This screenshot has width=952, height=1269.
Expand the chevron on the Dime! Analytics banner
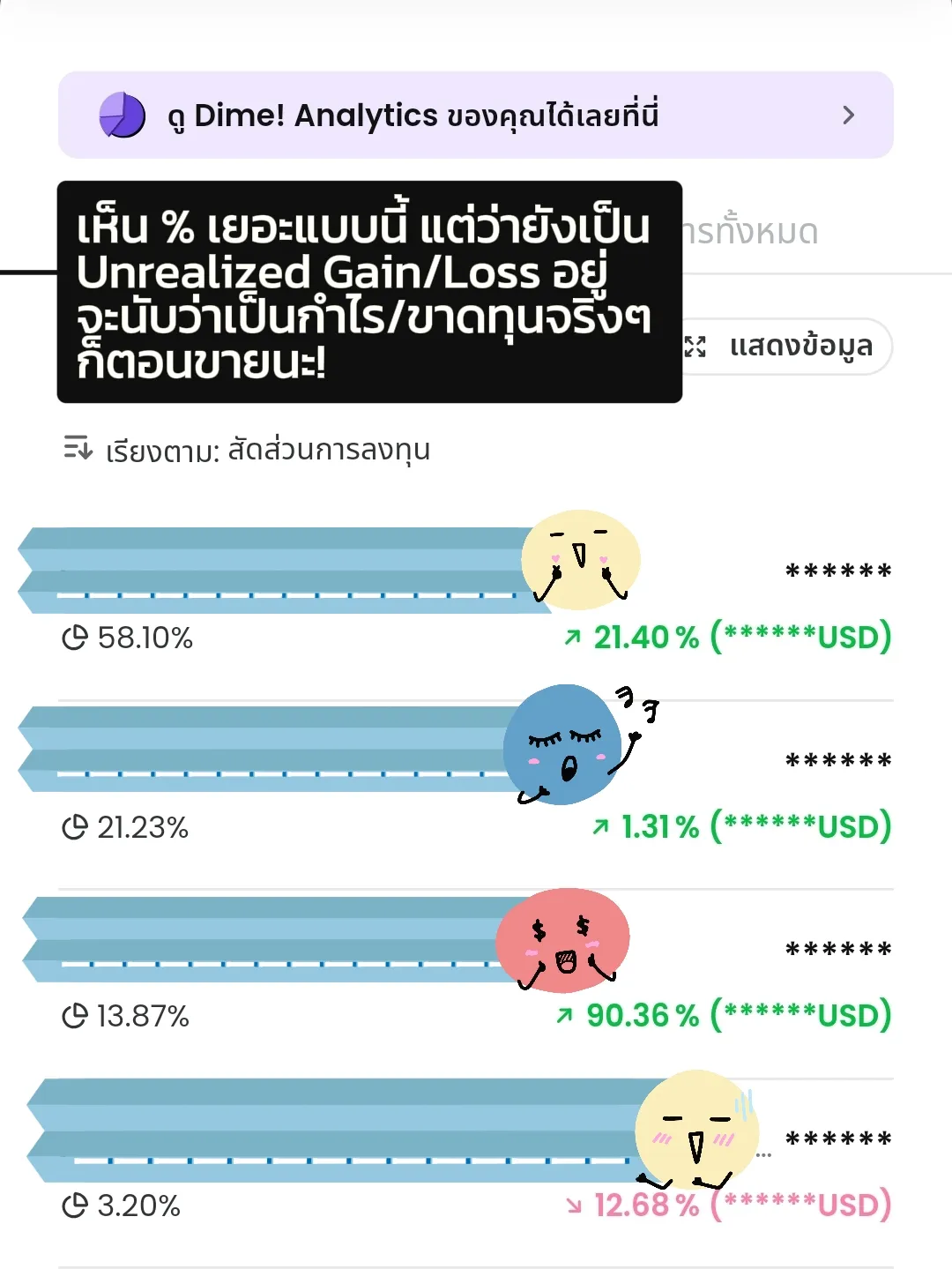849,115
